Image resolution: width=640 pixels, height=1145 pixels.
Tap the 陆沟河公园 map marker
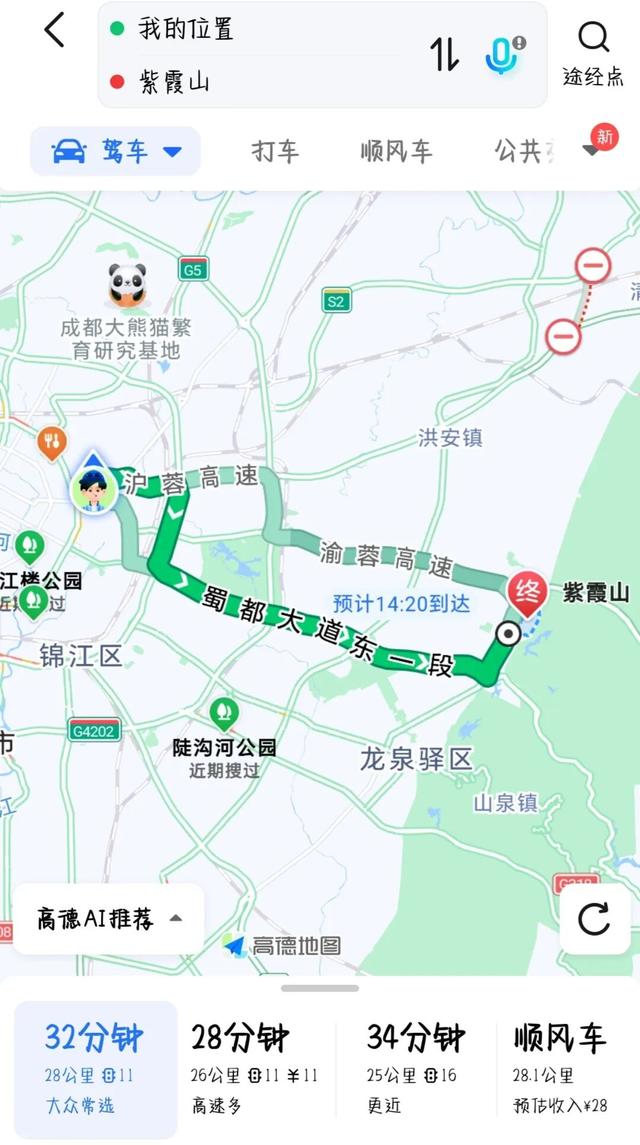point(224,713)
